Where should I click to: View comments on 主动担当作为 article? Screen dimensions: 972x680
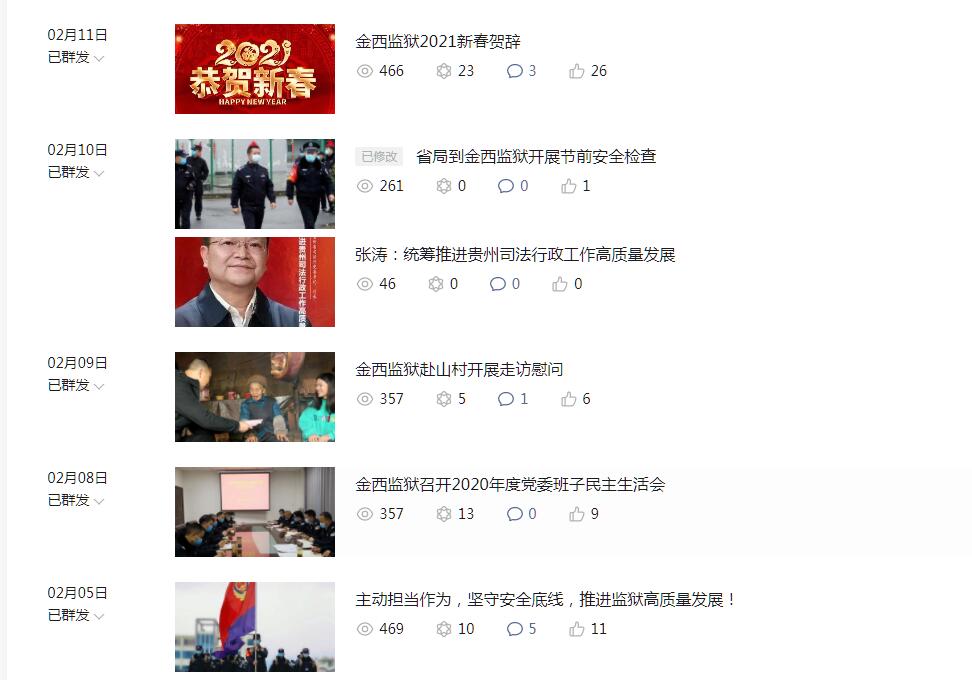pyautogui.click(x=521, y=629)
